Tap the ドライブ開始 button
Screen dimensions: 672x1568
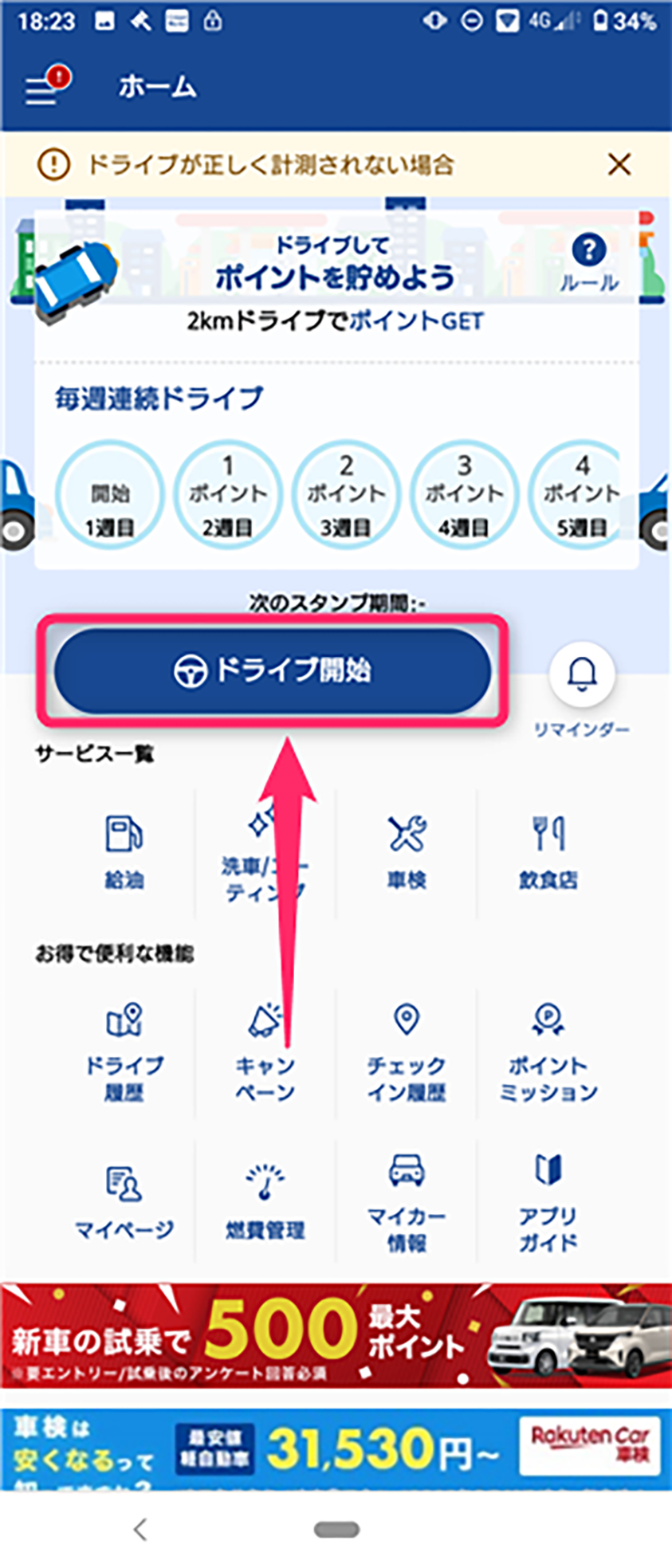[272, 670]
